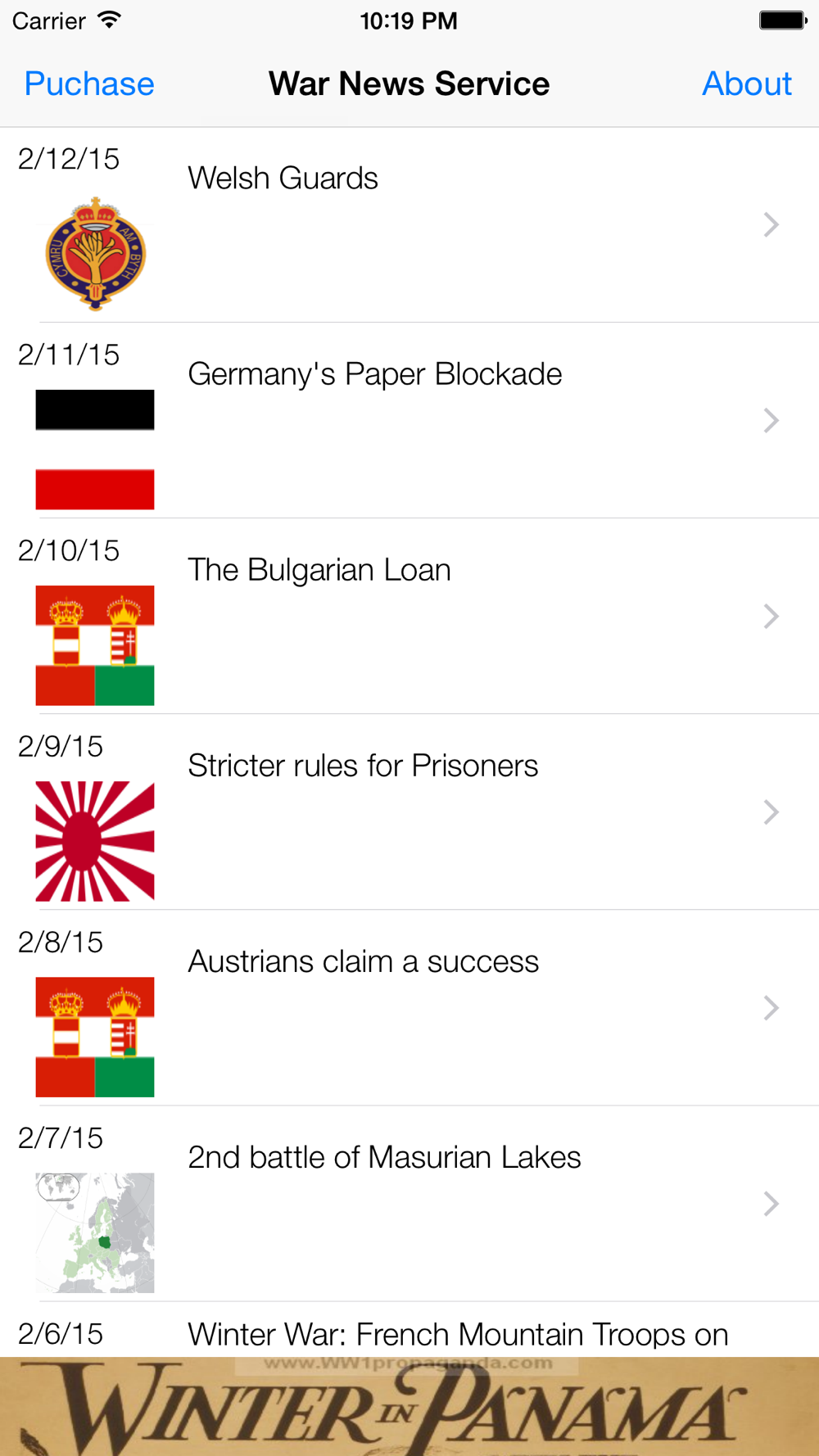The width and height of the screenshot is (819, 1456).
Task: Tap the Winter in Panama banner
Action: pyautogui.click(x=409, y=1406)
